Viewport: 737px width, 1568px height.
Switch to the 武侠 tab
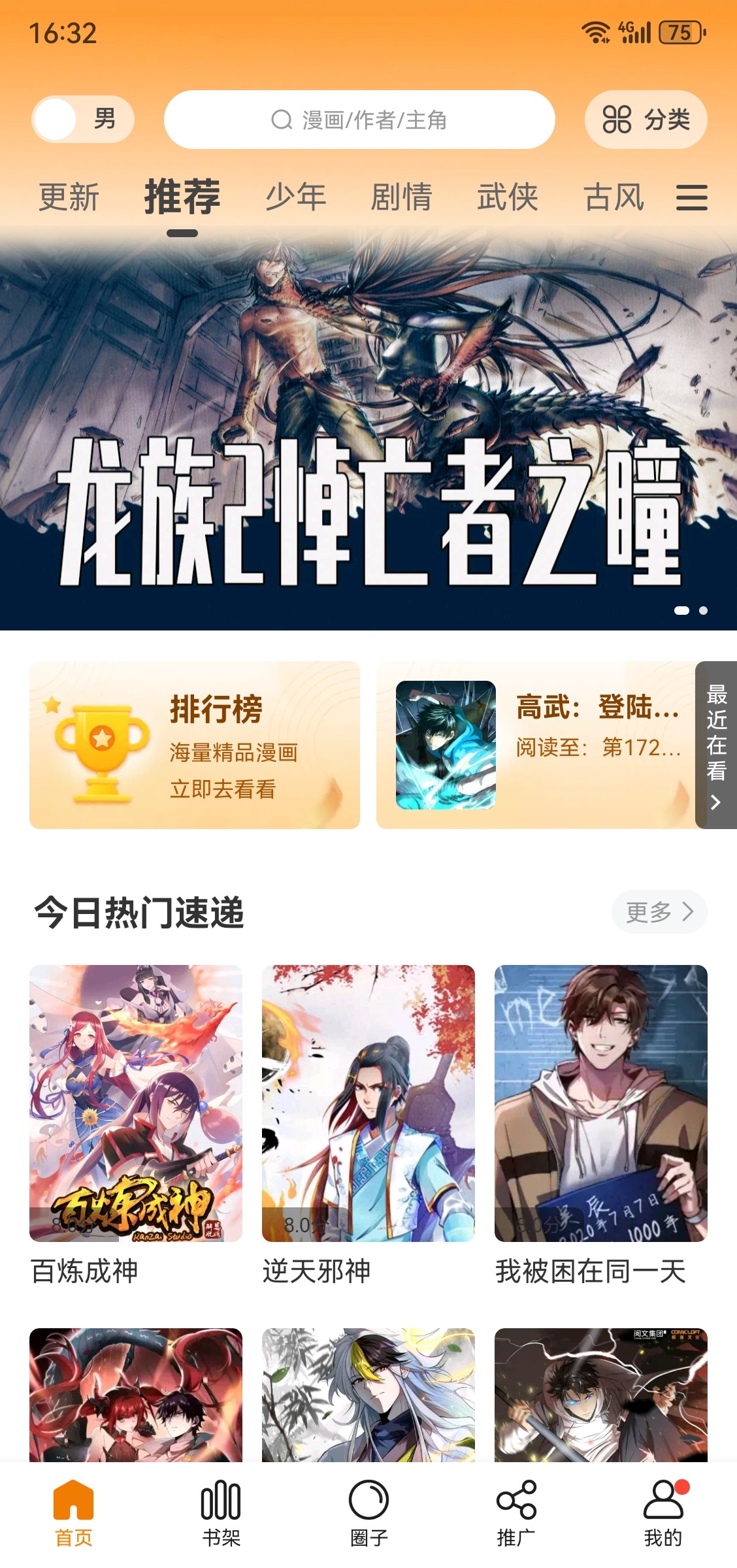(x=507, y=197)
